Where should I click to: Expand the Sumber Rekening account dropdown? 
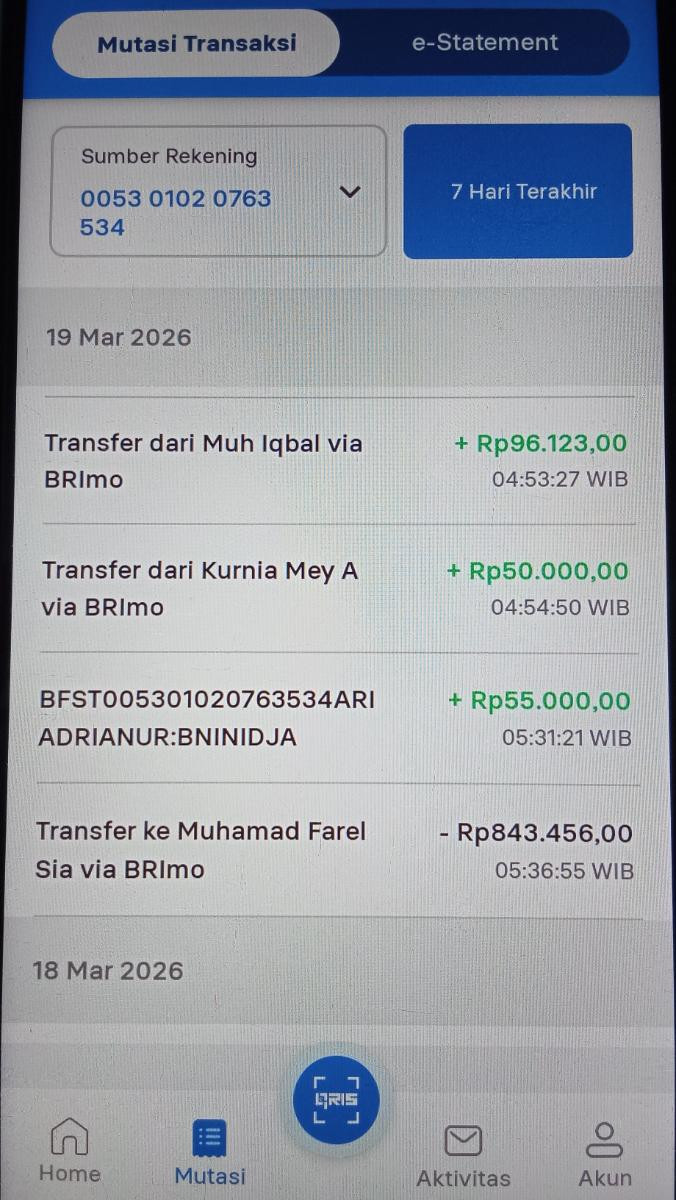click(349, 192)
